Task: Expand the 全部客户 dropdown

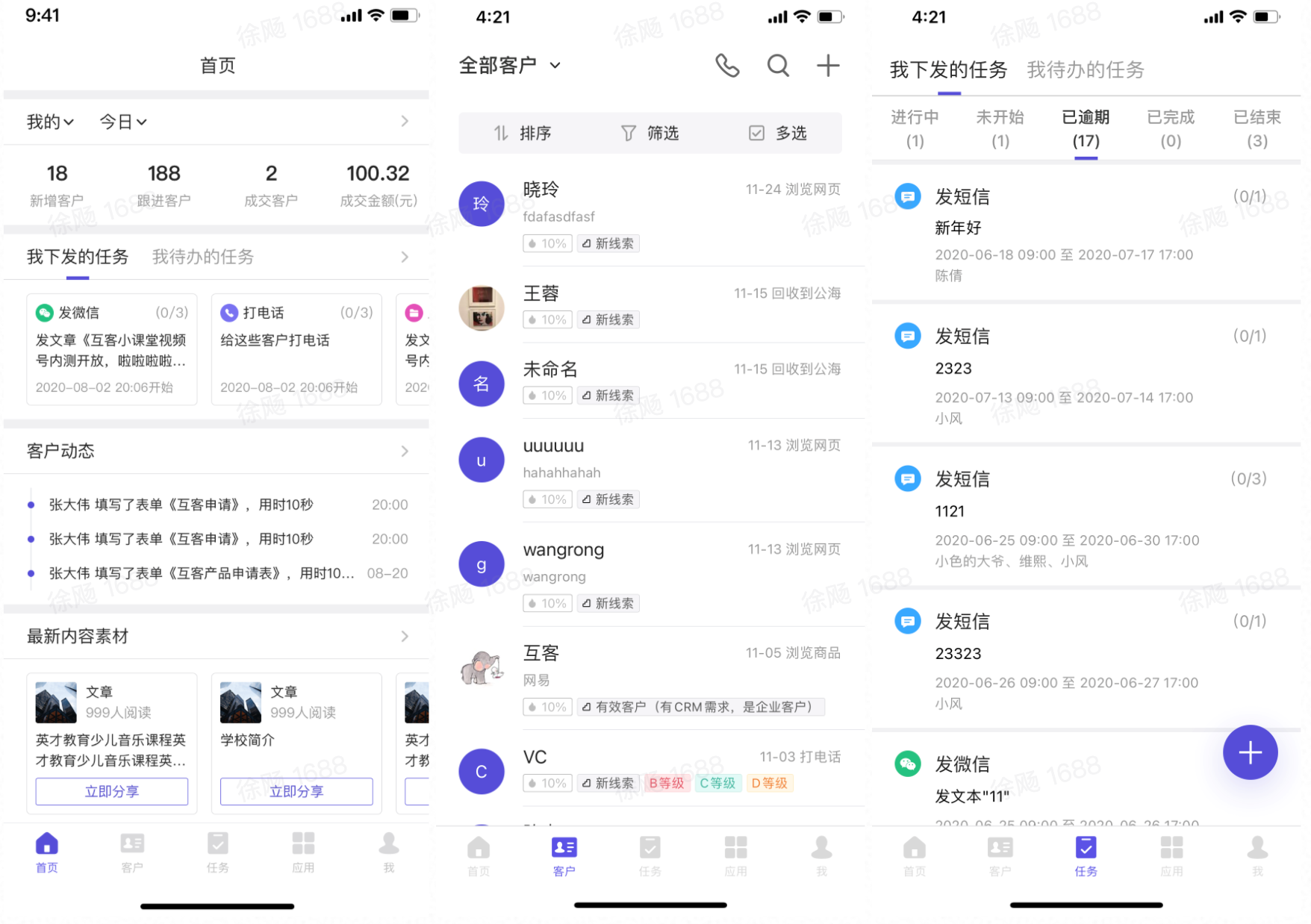Action: pos(510,66)
